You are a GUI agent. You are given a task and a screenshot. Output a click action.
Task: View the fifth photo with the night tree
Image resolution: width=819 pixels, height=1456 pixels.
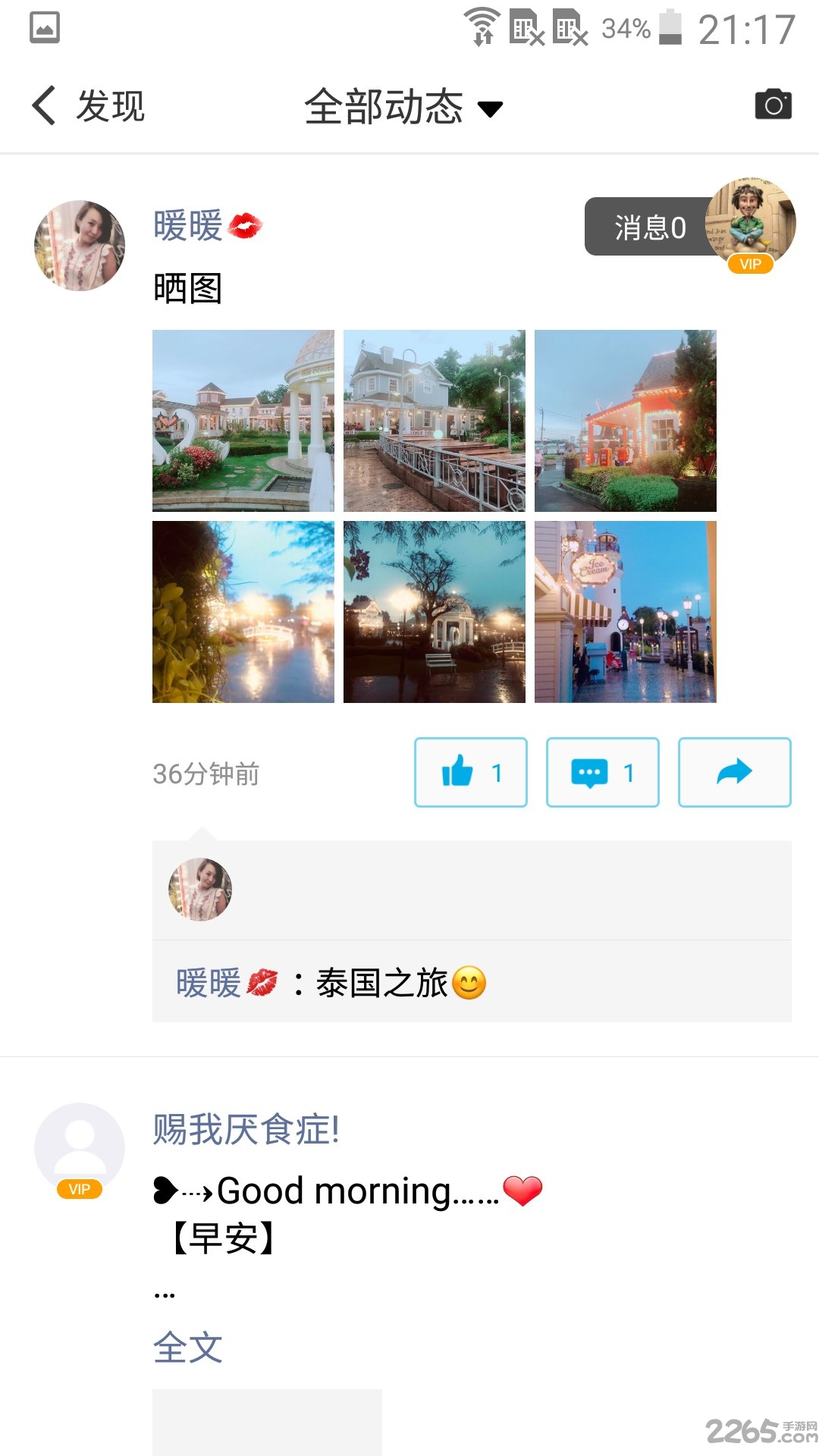pos(435,612)
